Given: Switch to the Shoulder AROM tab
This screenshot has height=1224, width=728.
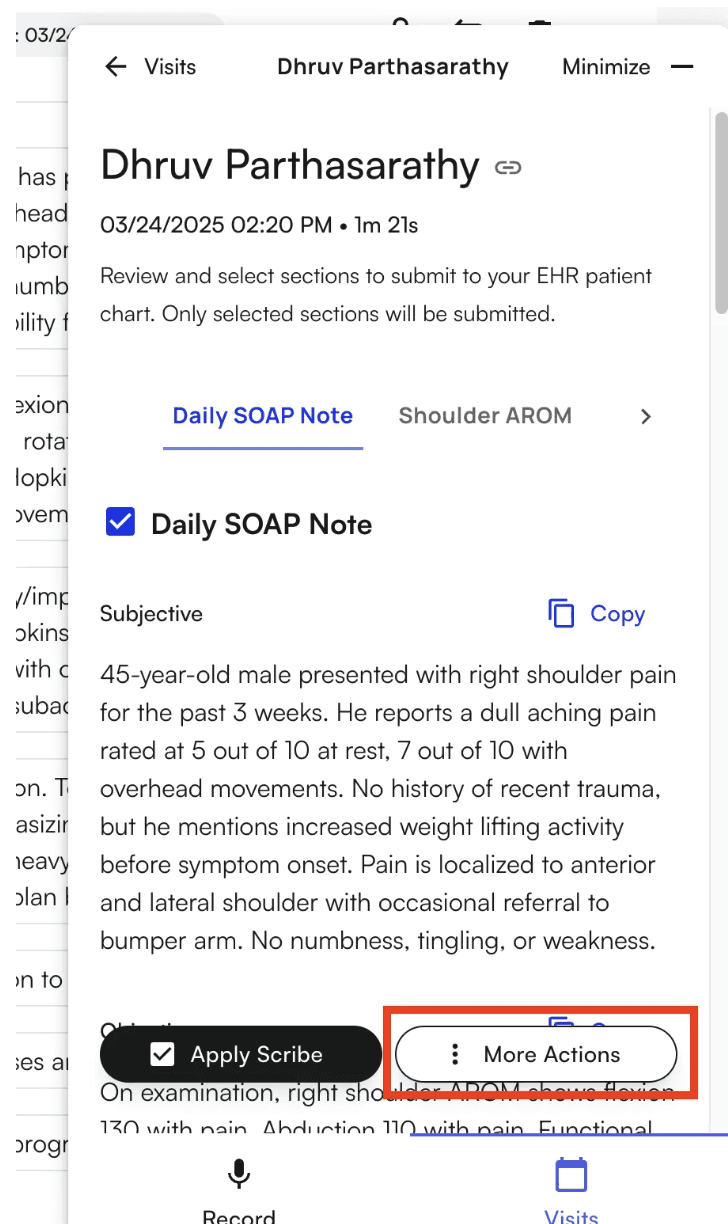Looking at the screenshot, I should 485,416.
